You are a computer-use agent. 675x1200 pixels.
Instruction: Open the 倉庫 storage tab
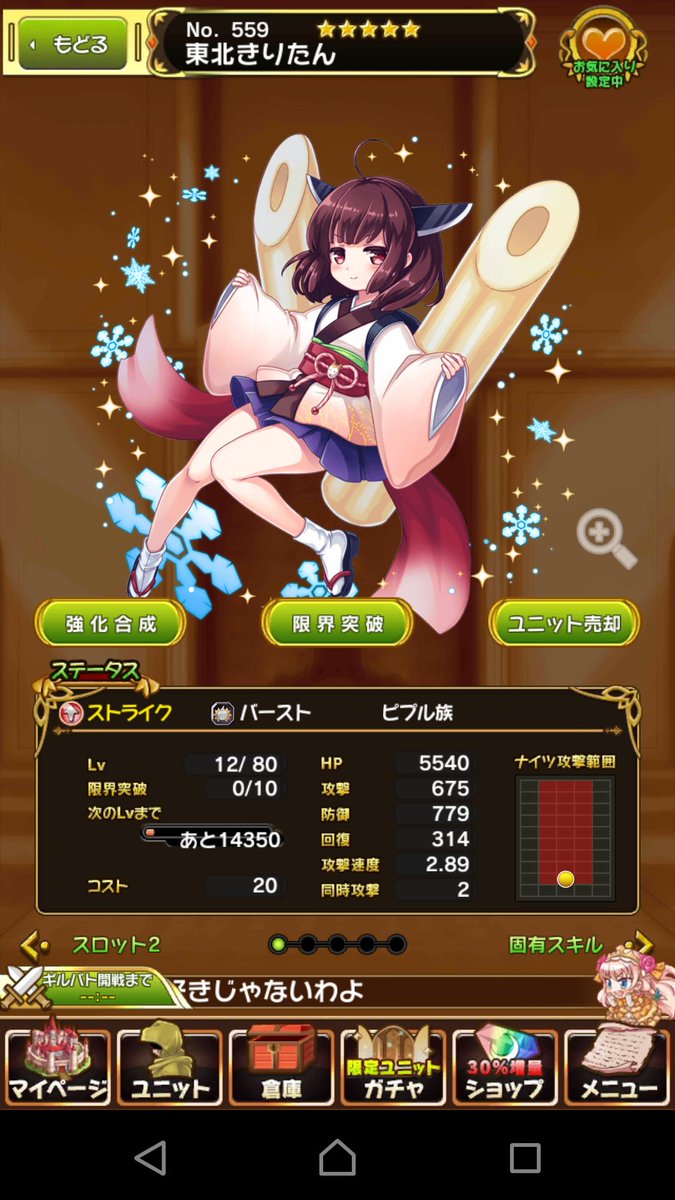point(281,1067)
